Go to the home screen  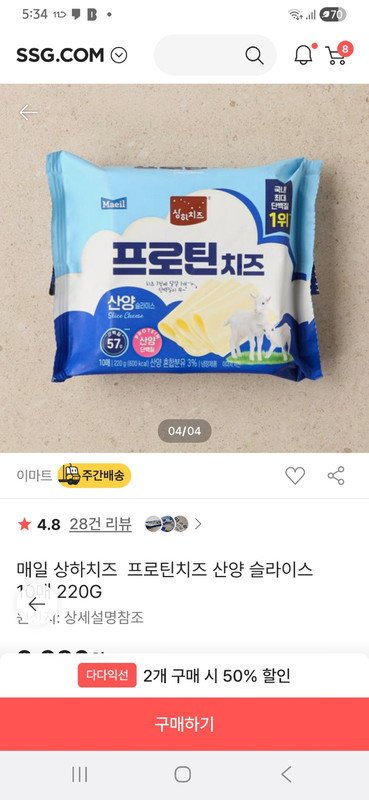point(183,774)
